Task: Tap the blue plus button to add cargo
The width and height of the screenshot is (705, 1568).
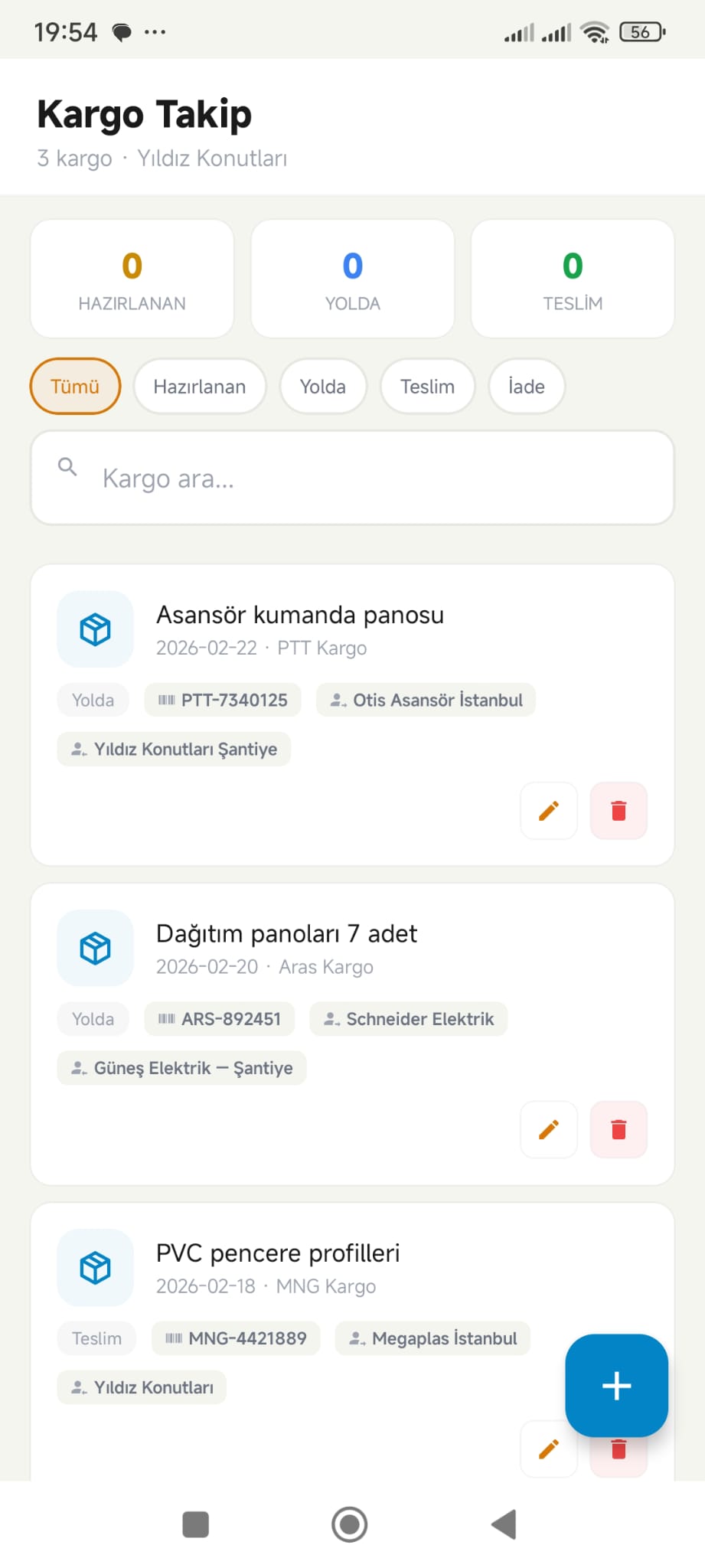Action: 616,1386
